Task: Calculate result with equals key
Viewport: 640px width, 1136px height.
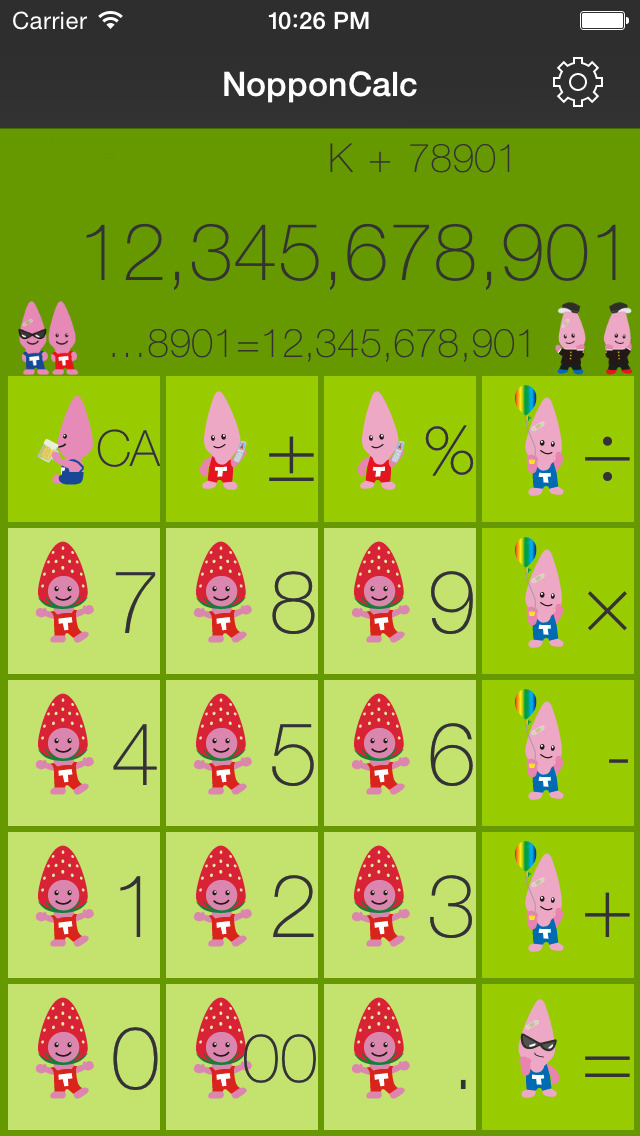Action: tap(558, 1057)
